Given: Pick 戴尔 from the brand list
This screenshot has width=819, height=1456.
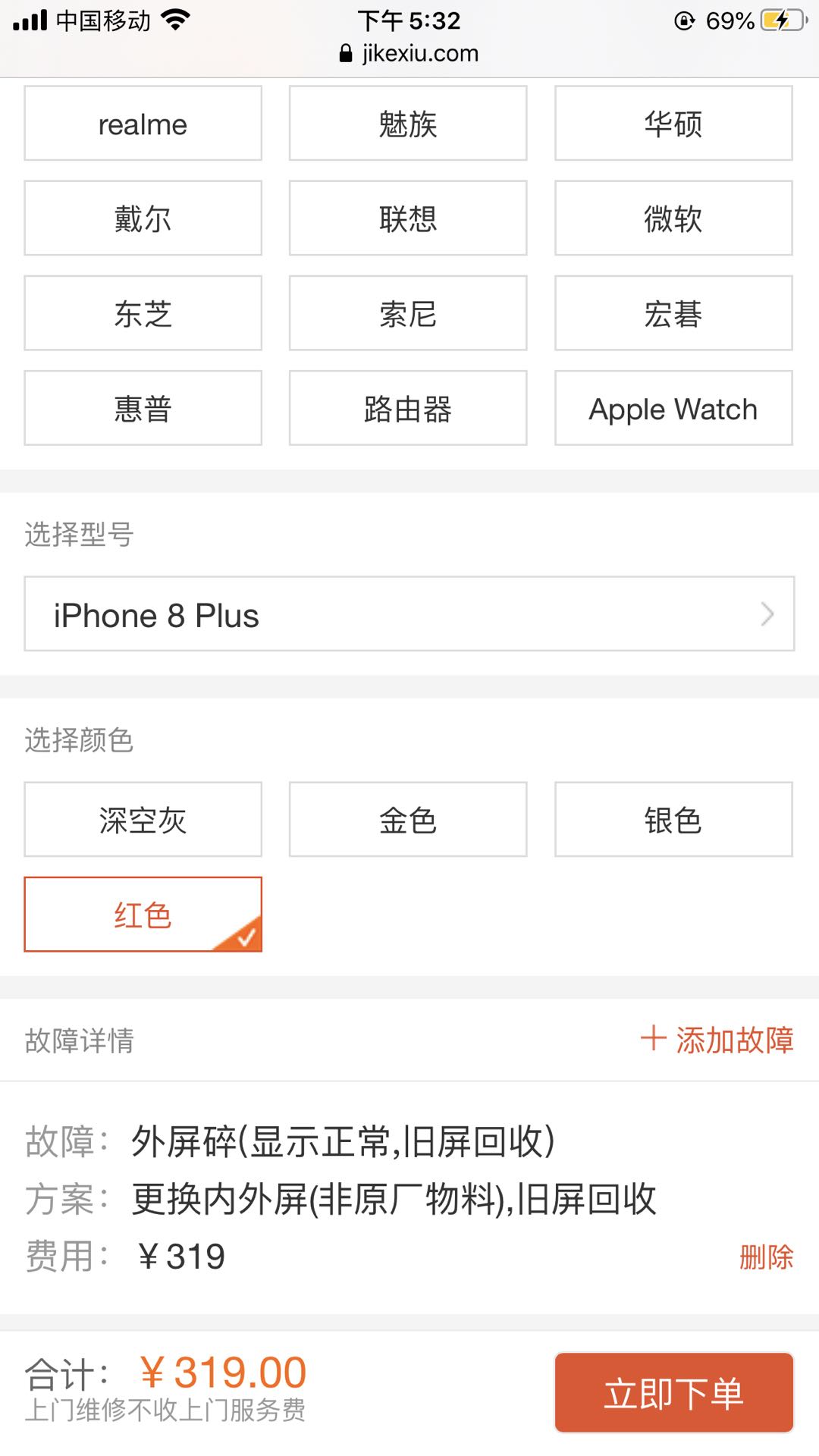Looking at the screenshot, I should coord(143,218).
